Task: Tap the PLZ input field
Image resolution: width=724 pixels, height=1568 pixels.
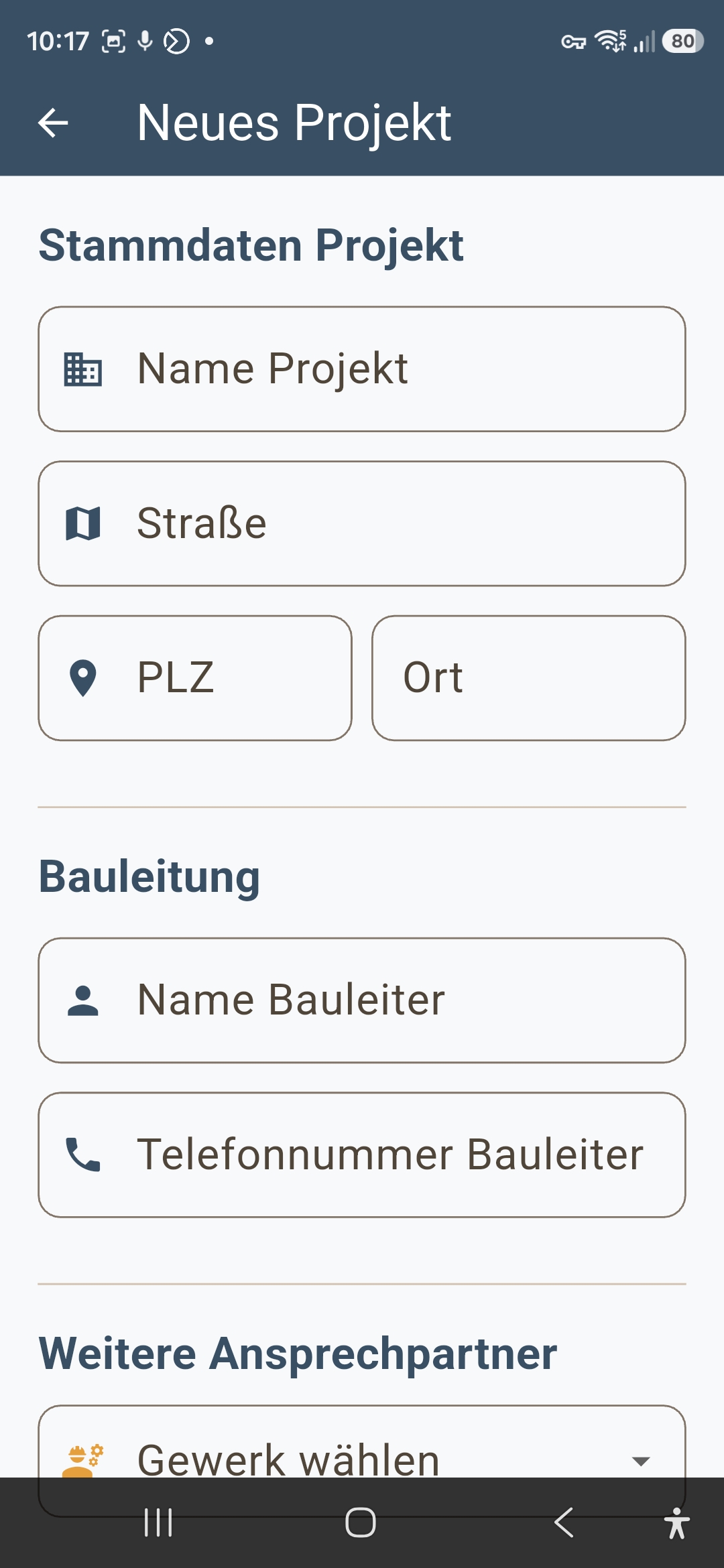Action: click(195, 677)
